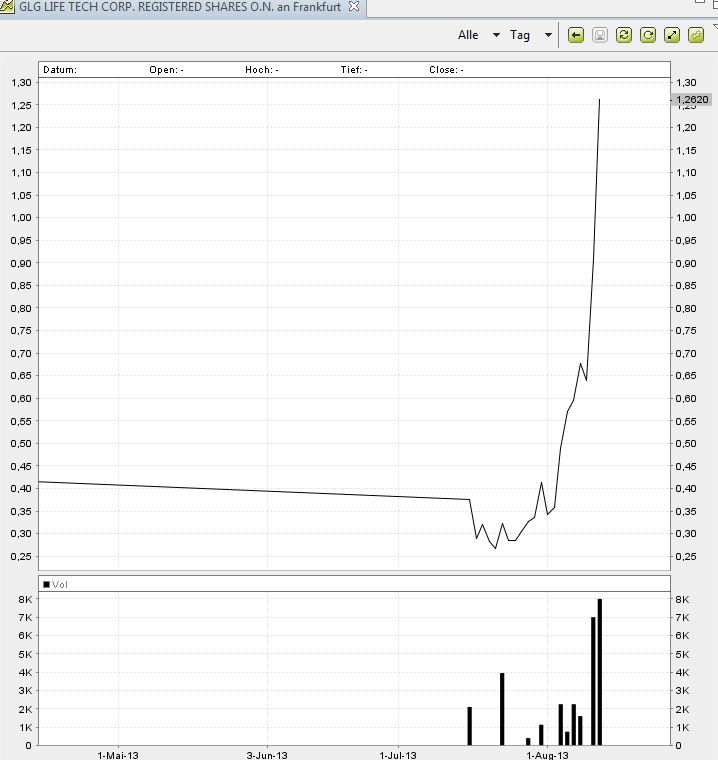Open the 'Tag' interval dropdown
This screenshot has height=760, width=718.
click(x=548, y=35)
